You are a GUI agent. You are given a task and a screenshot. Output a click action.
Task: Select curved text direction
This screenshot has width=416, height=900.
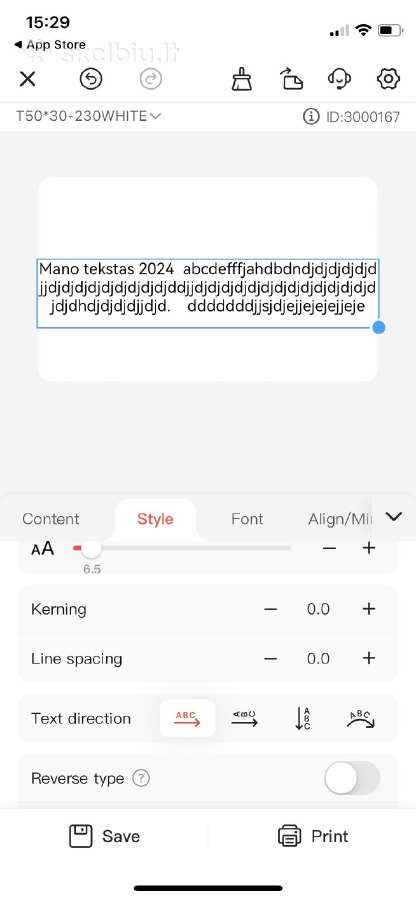pos(361,719)
